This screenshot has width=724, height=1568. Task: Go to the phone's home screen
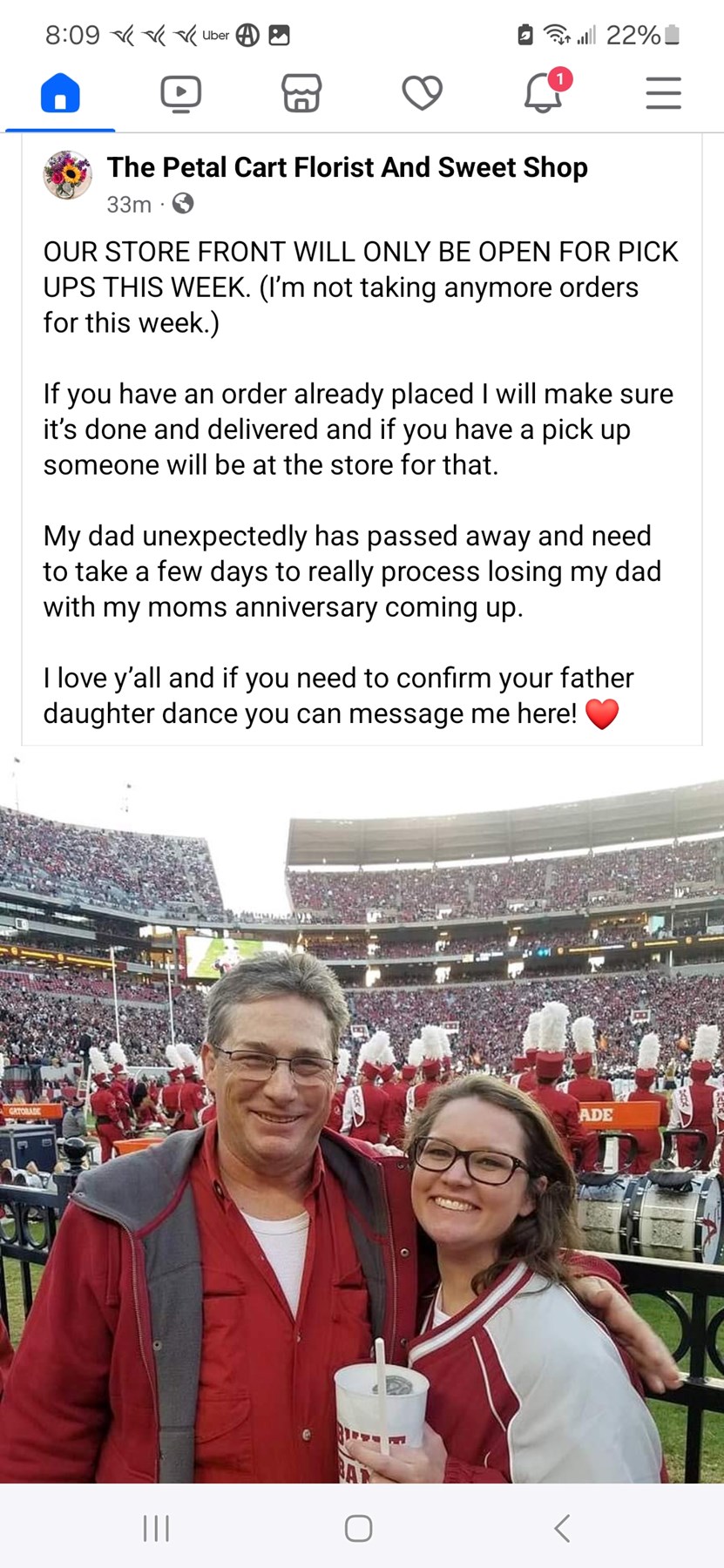pos(358,1528)
